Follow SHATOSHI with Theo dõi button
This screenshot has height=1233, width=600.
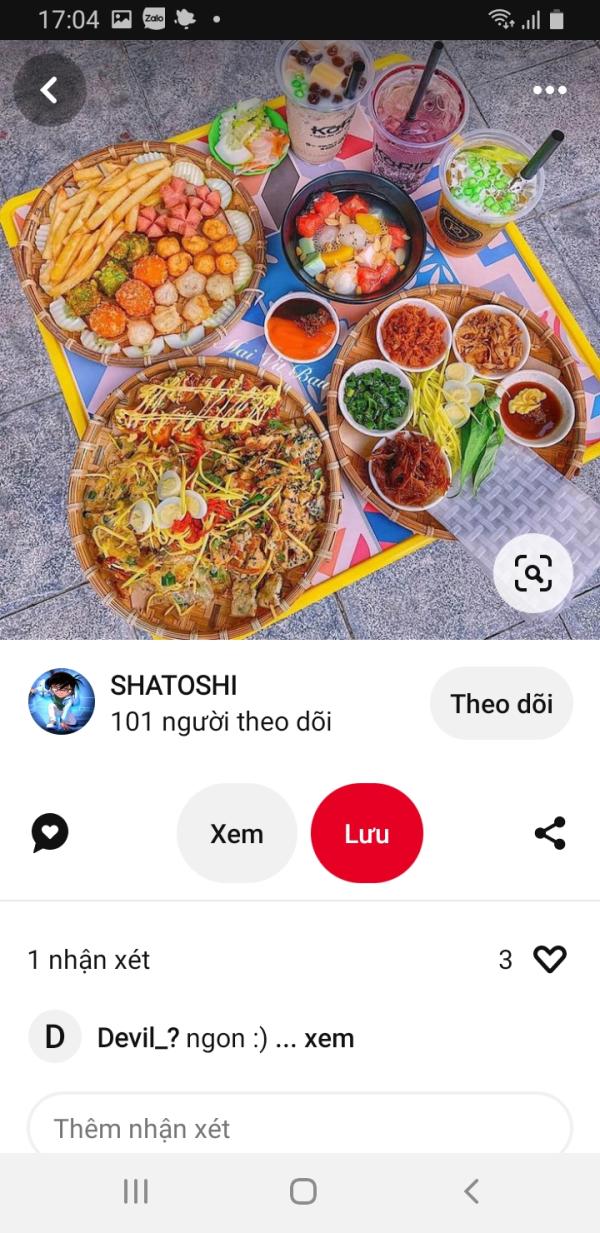(501, 703)
